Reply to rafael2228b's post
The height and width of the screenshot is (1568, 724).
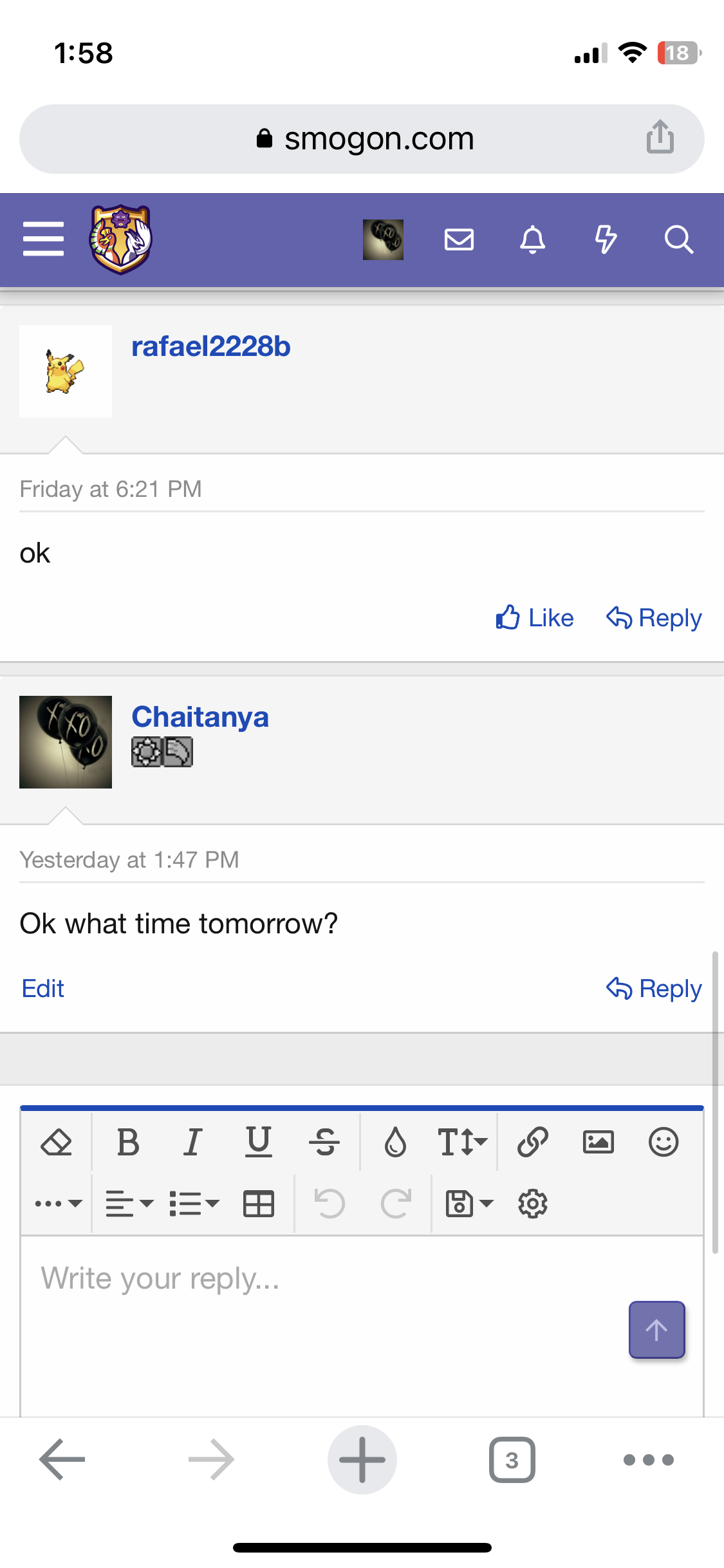coord(654,618)
